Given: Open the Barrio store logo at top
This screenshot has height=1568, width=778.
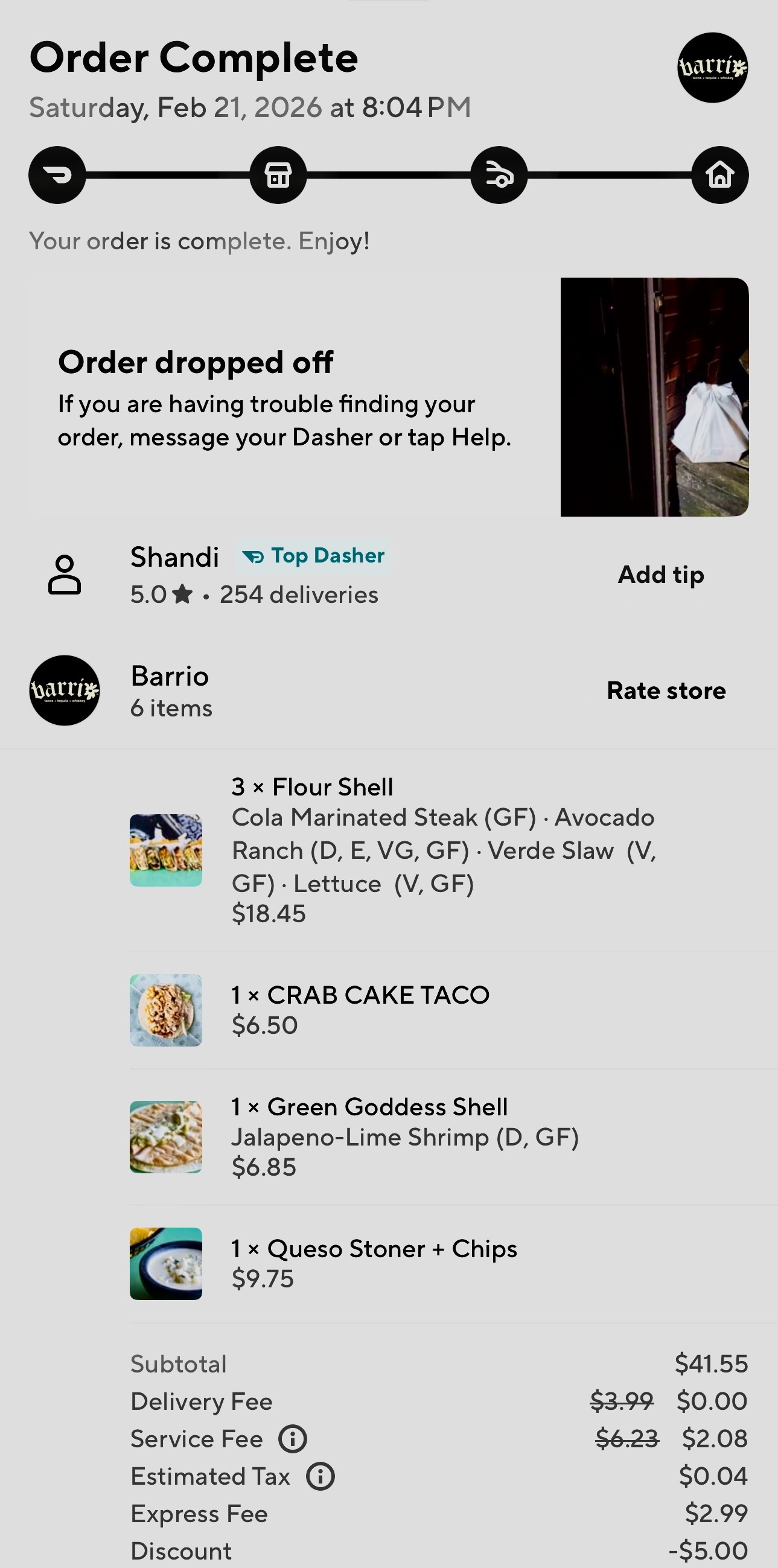Looking at the screenshot, I should tap(712, 68).
